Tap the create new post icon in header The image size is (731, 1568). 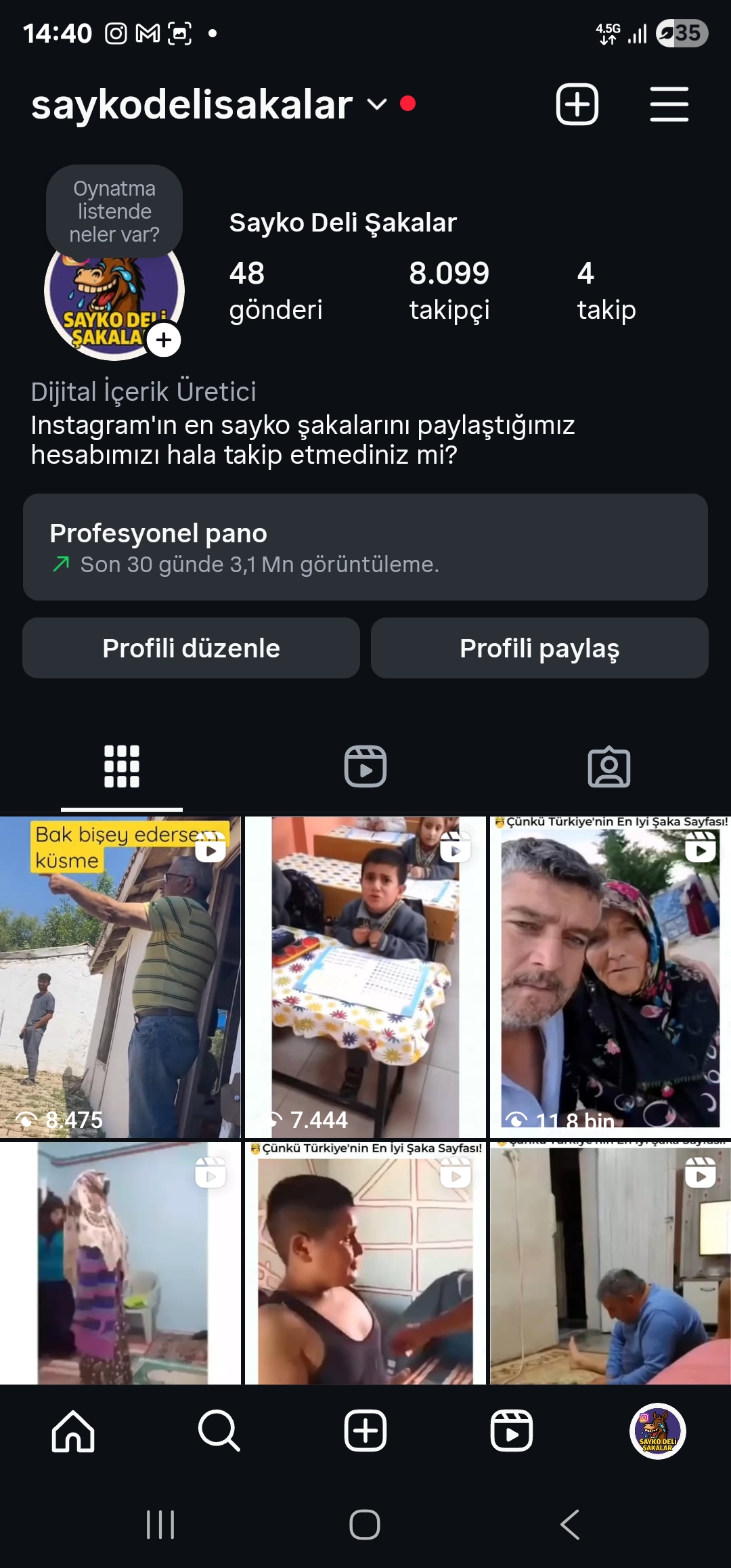(x=577, y=104)
